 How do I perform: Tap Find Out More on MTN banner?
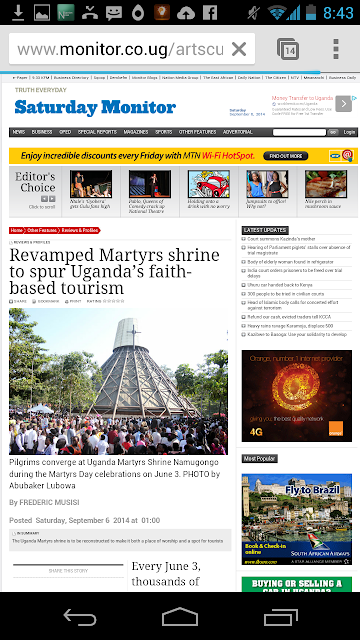pyautogui.click(x=286, y=156)
